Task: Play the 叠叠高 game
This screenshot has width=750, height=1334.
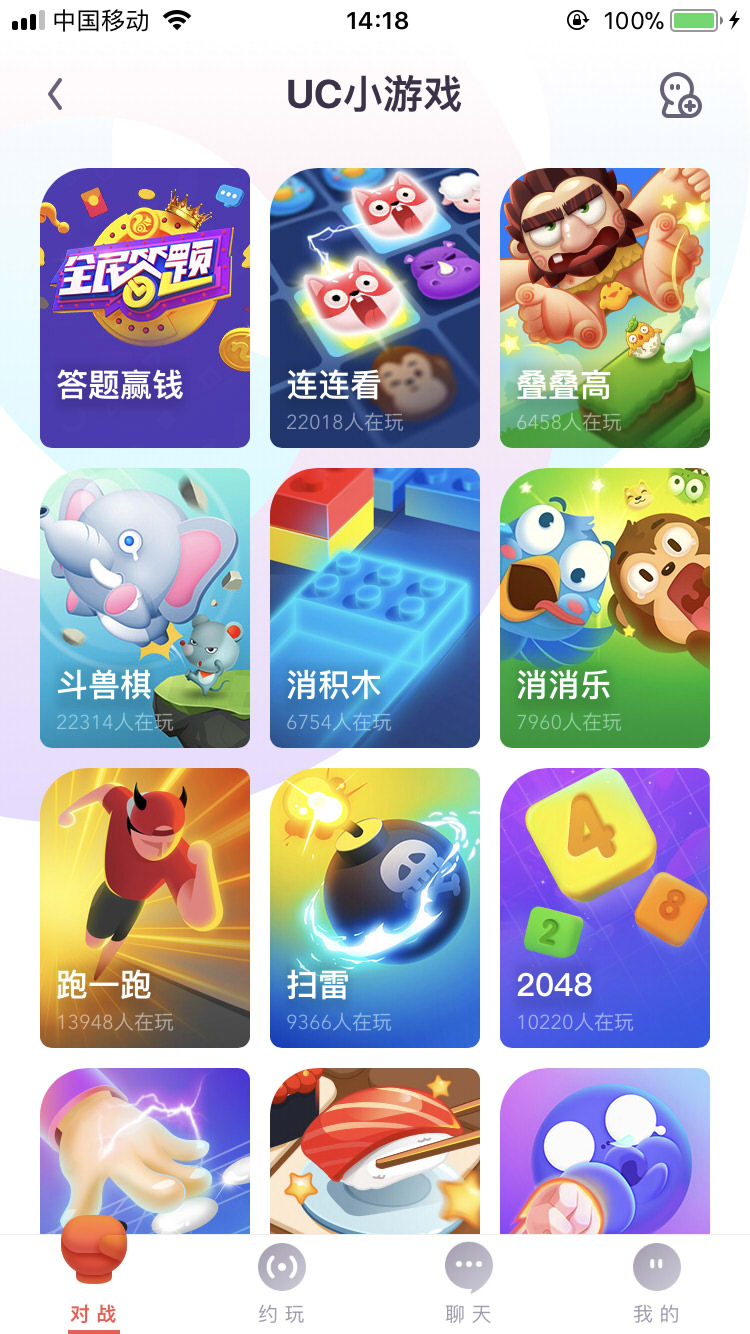Action: [x=605, y=308]
